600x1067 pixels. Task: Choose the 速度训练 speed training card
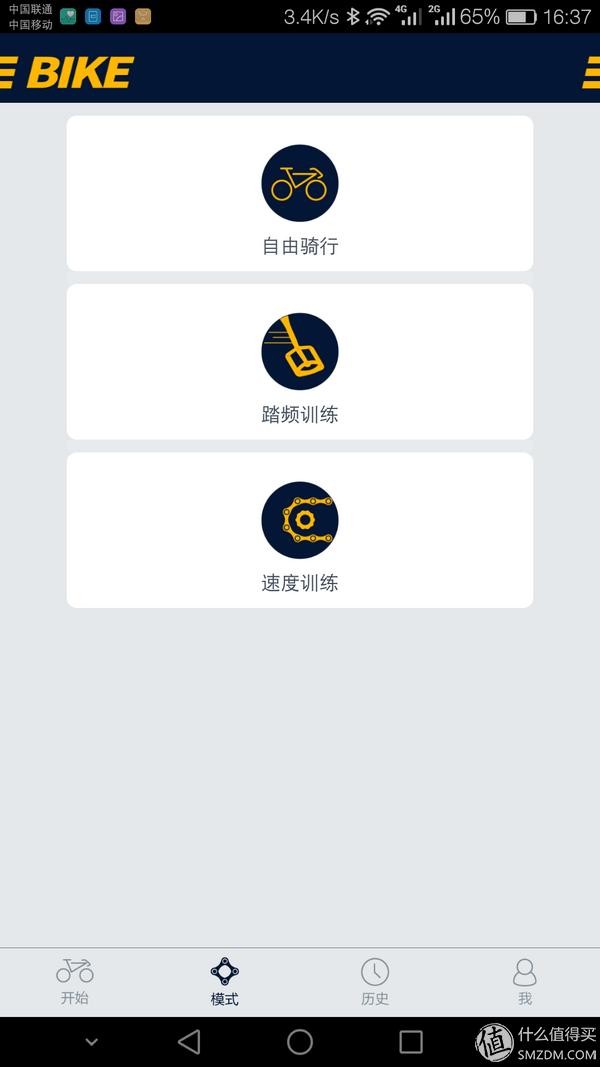[300, 530]
